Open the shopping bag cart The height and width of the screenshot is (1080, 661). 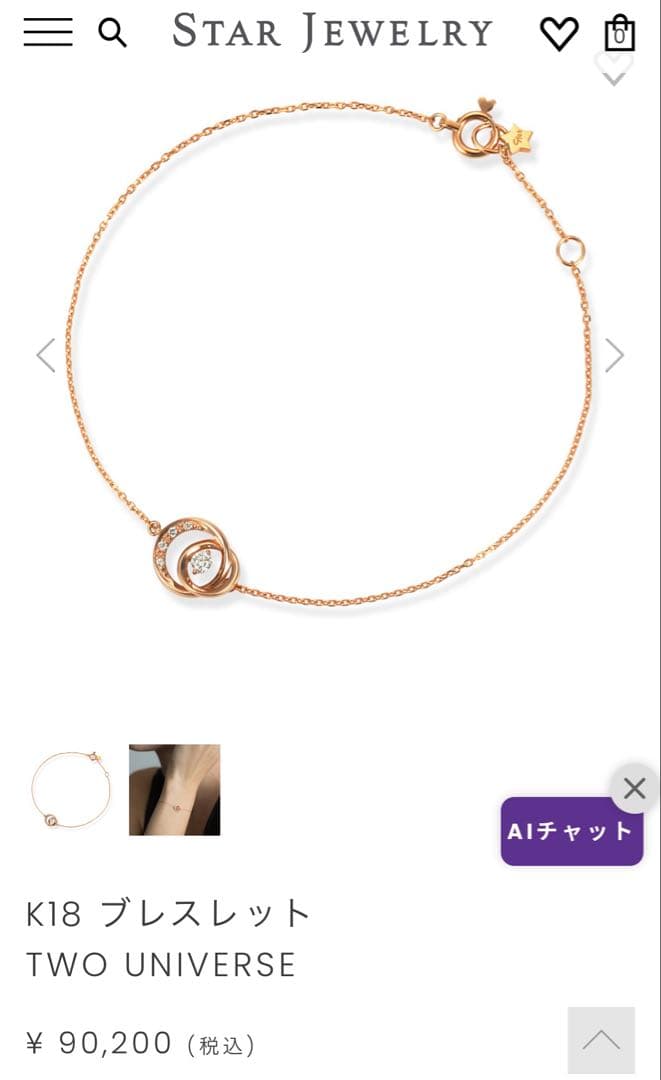[x=620, y=33]
